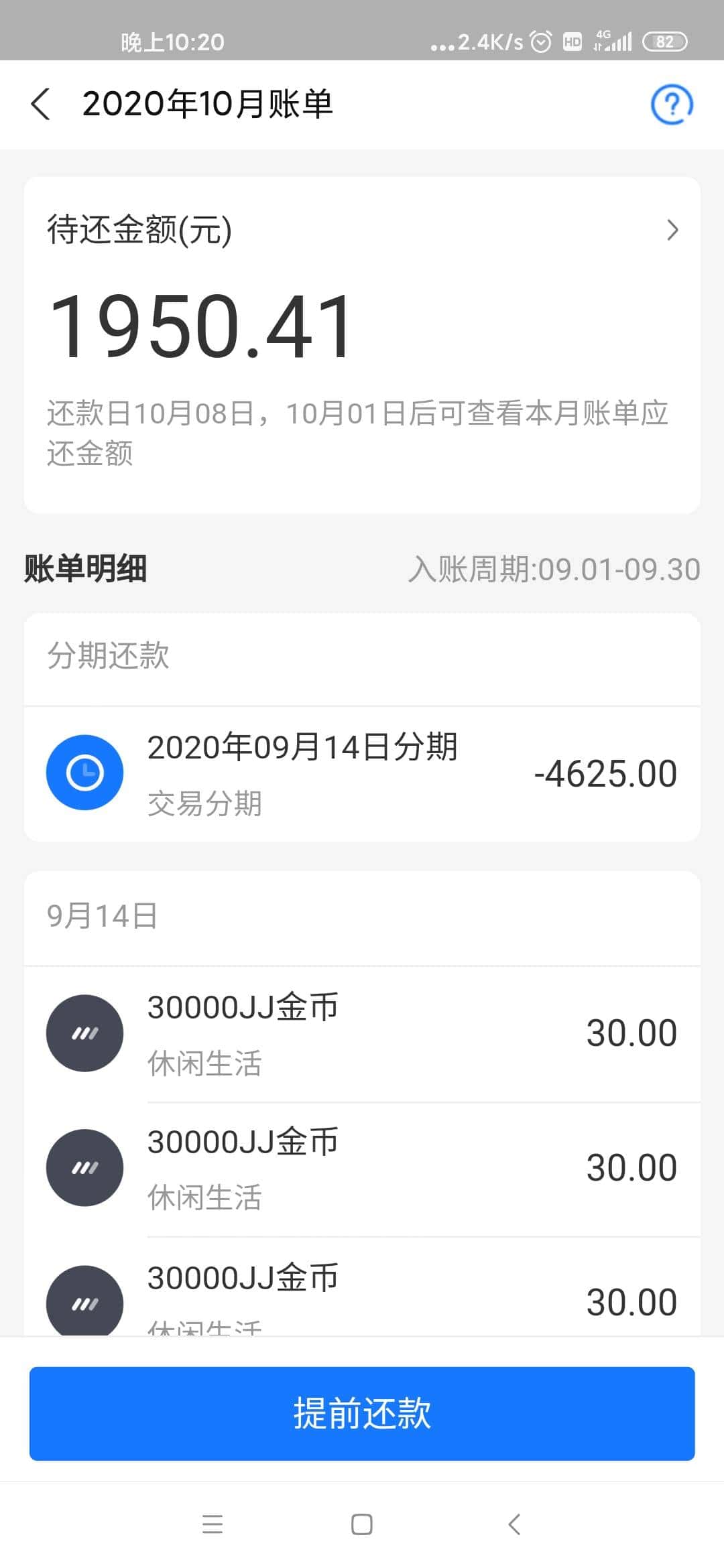Tap the back arrow to leave bill page

pyautogui.click(x=42, y=104)
